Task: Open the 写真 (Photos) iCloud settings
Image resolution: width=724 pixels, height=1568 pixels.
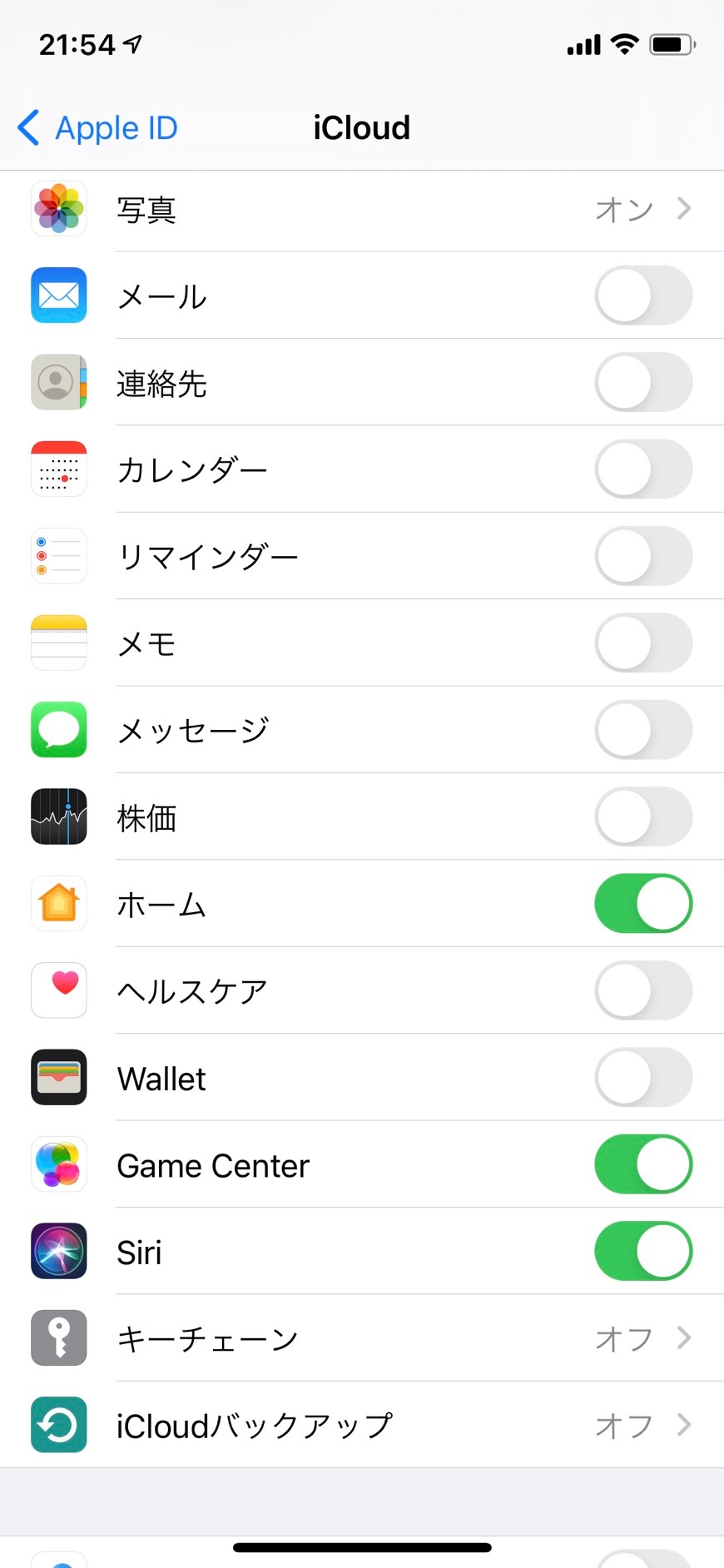Action: pyautogui.click(x=361, y=210)
